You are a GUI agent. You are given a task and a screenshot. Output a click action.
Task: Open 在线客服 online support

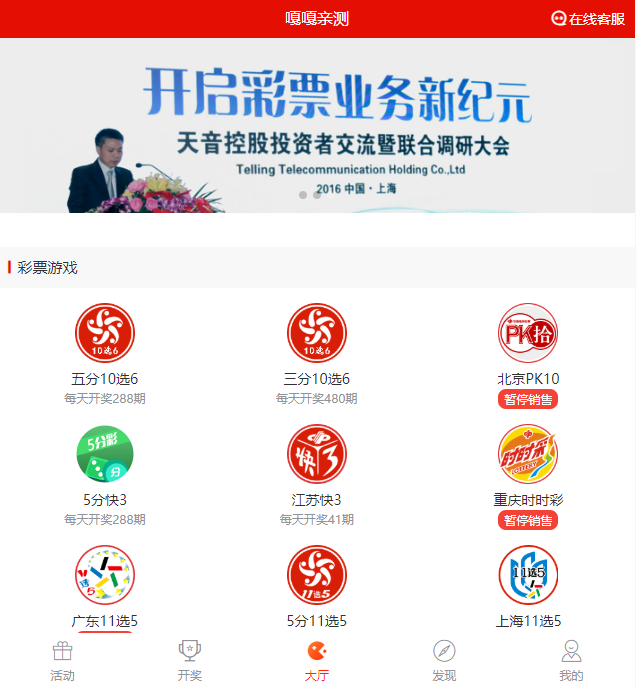pos(587,19)
